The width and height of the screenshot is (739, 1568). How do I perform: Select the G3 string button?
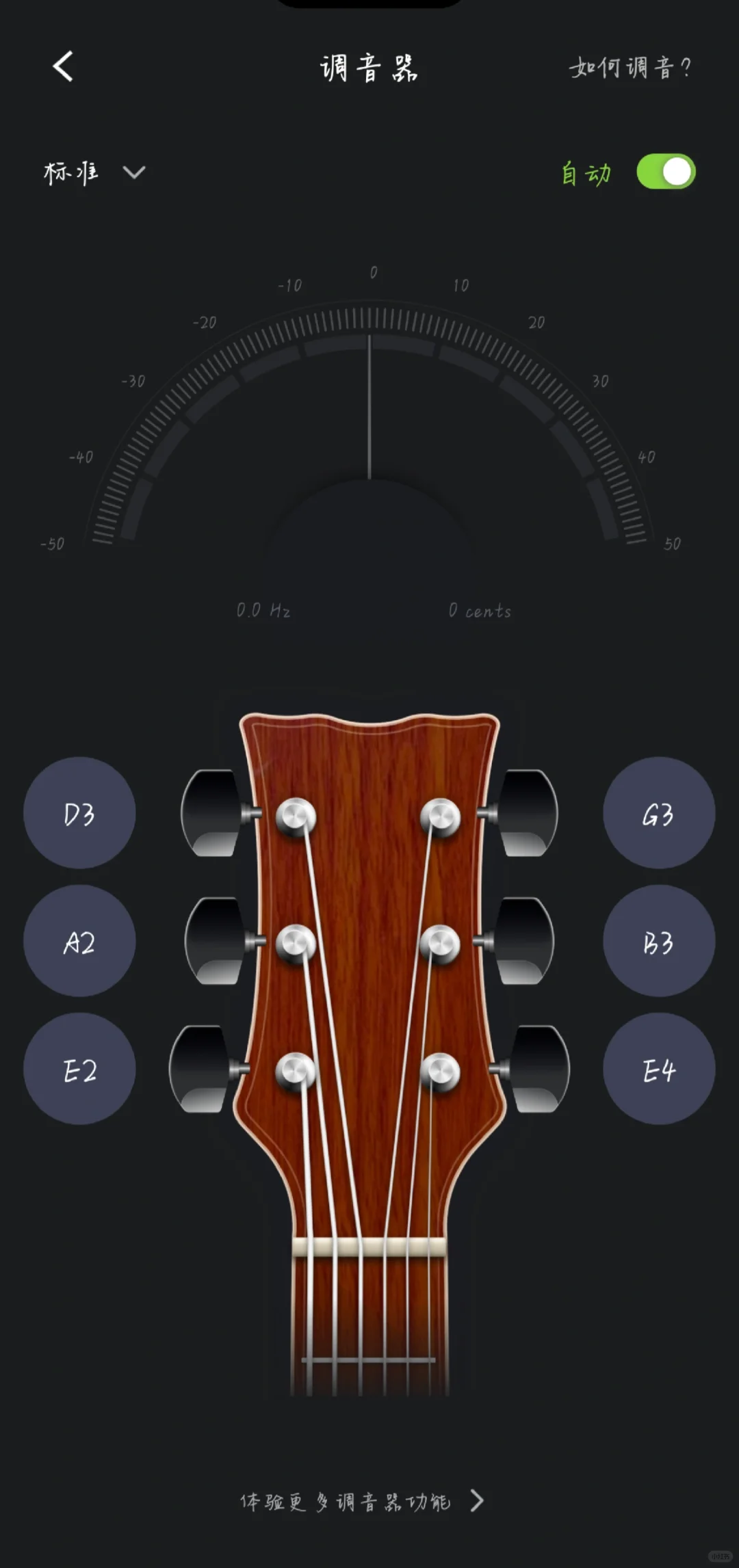(x=659, y=813)
